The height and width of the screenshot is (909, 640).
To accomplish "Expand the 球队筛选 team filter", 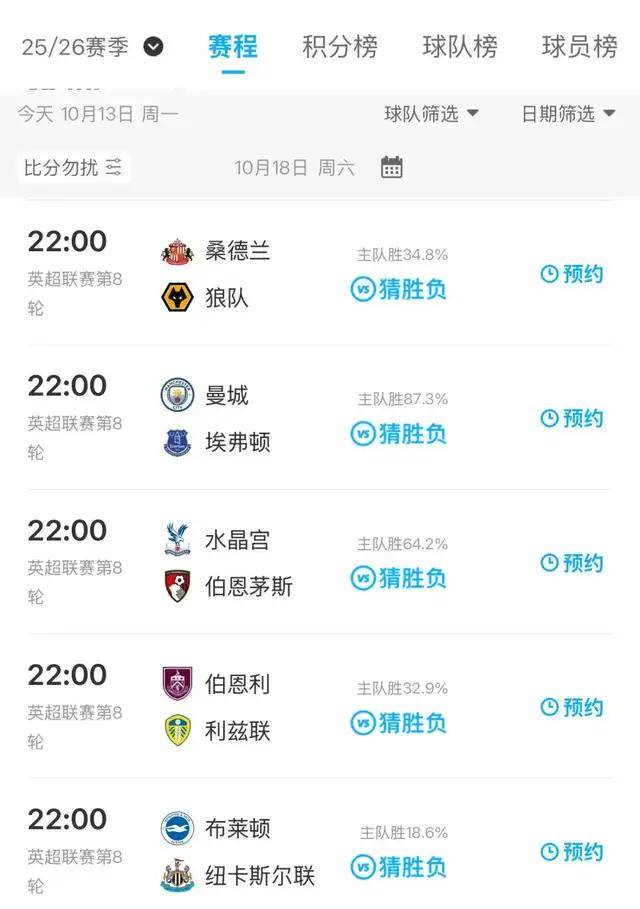I will click(431, 114).
